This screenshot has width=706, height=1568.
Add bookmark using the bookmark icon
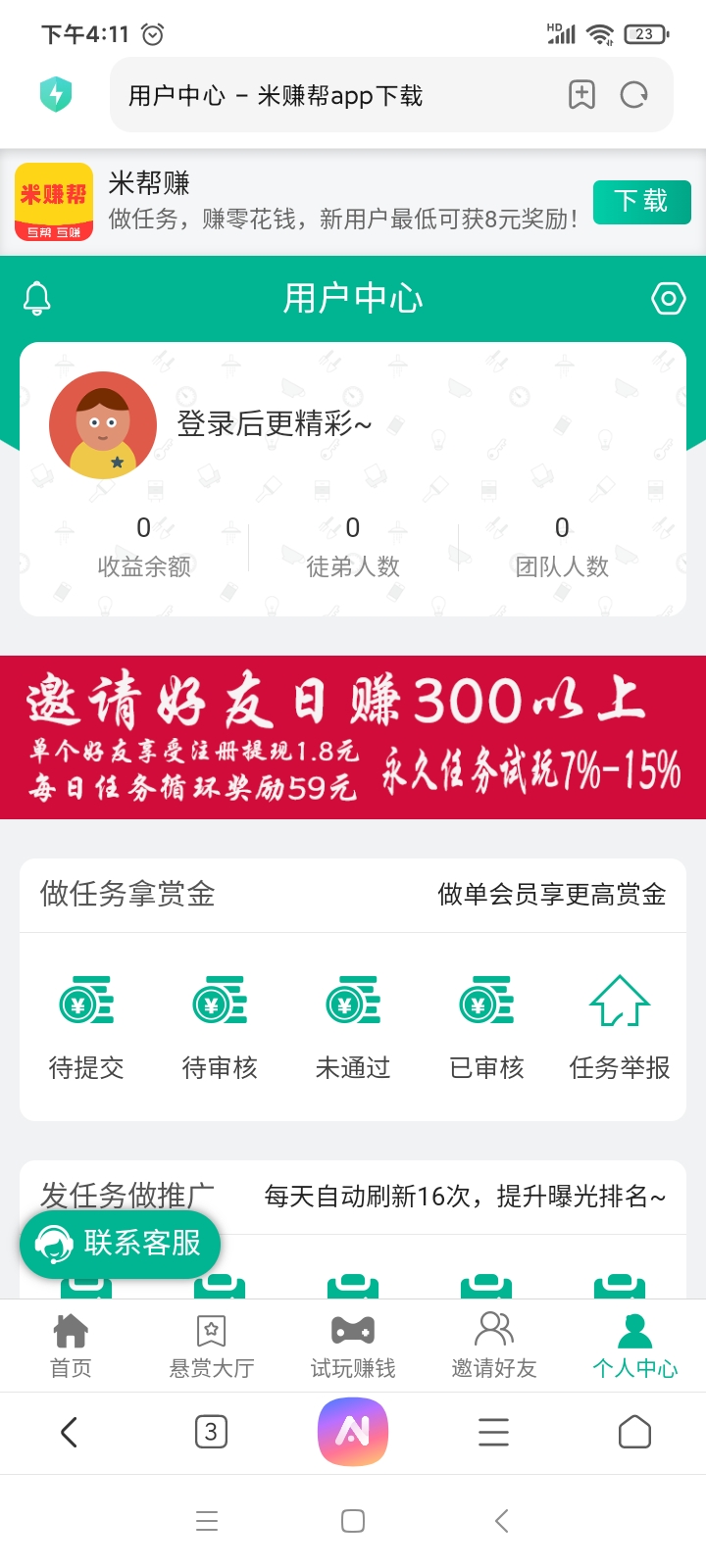pos(583,94)
